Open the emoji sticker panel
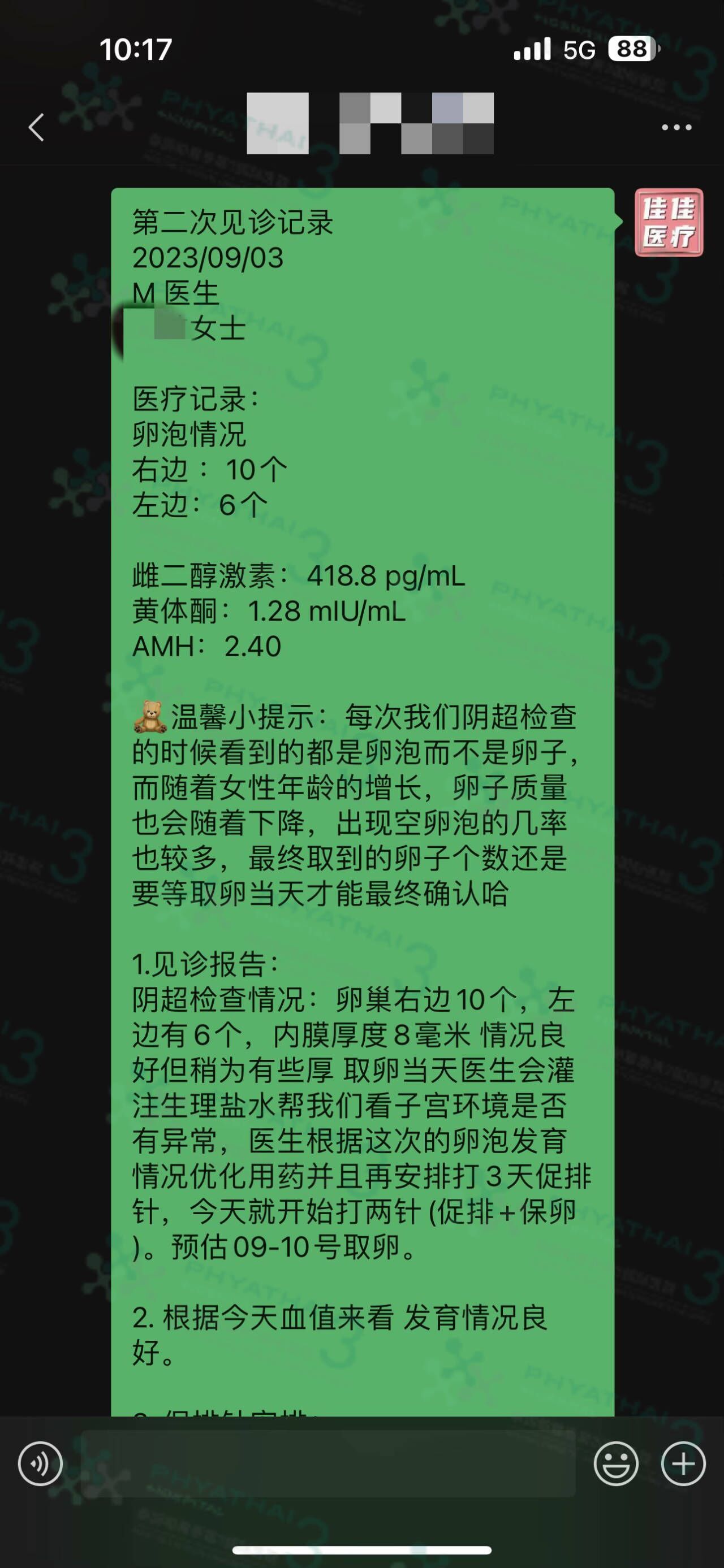 pos(615,1463)
